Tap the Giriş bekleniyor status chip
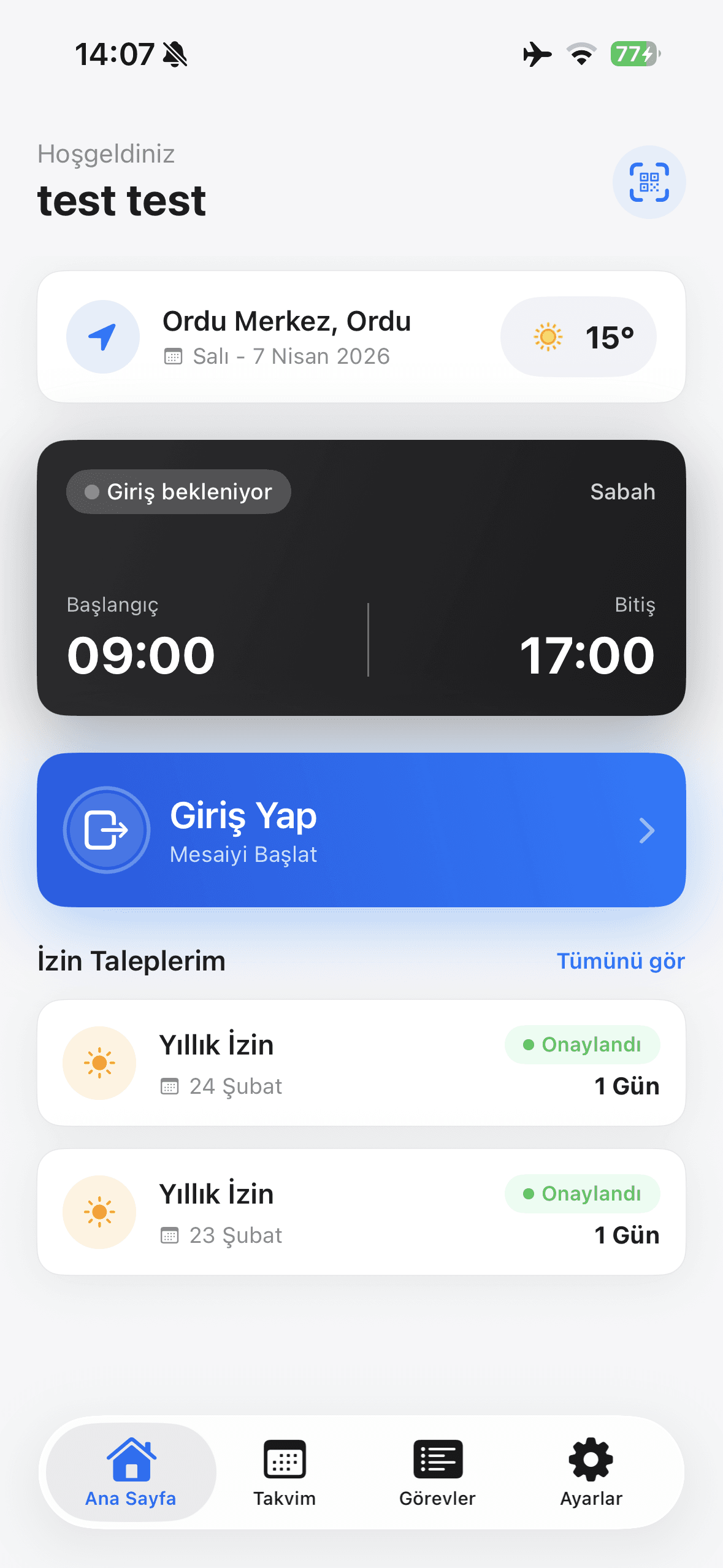Viewport: 723px width, 1568px height. [x=178, y=491]
